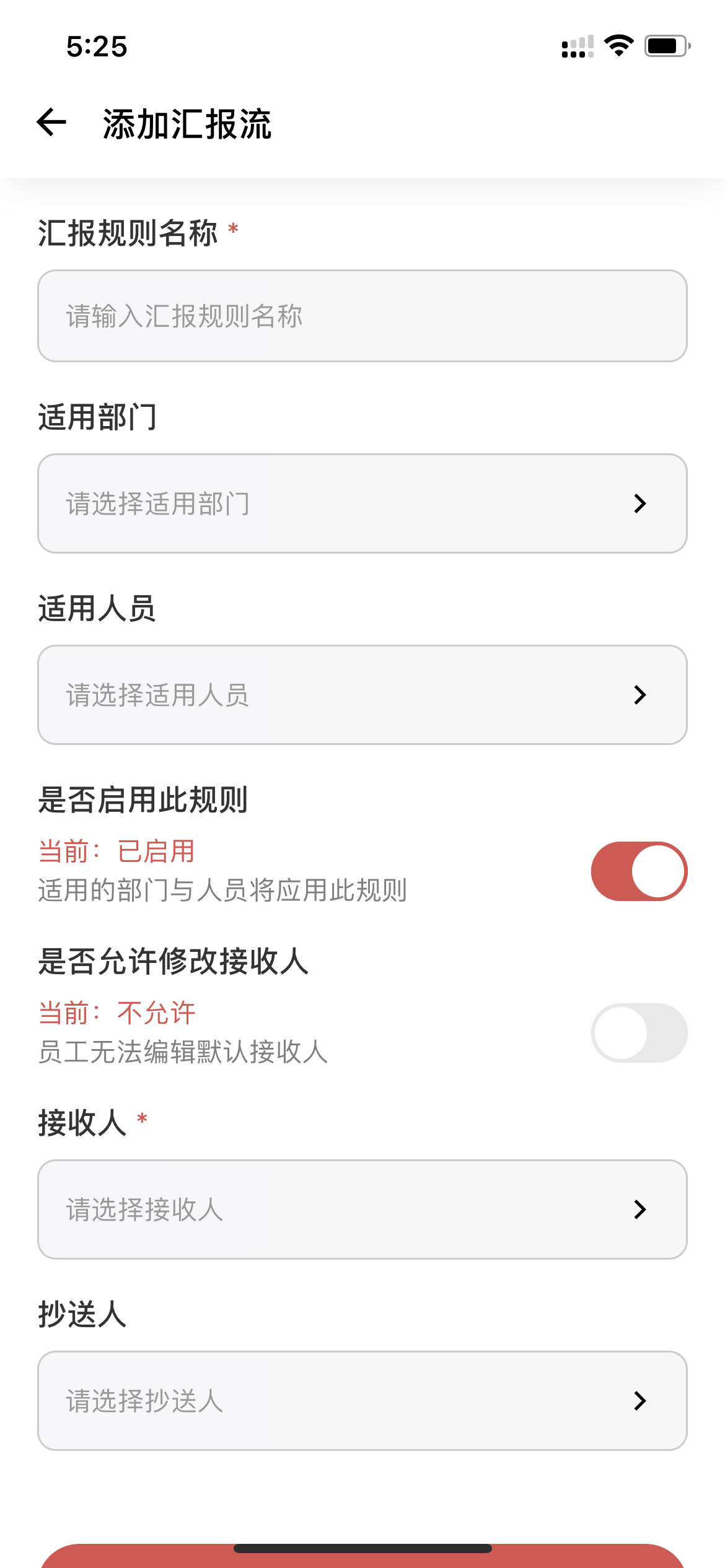725x1568 pixels.
Task: Tap the battery indicator in the status bar
Action: click(x=666, y=45)
